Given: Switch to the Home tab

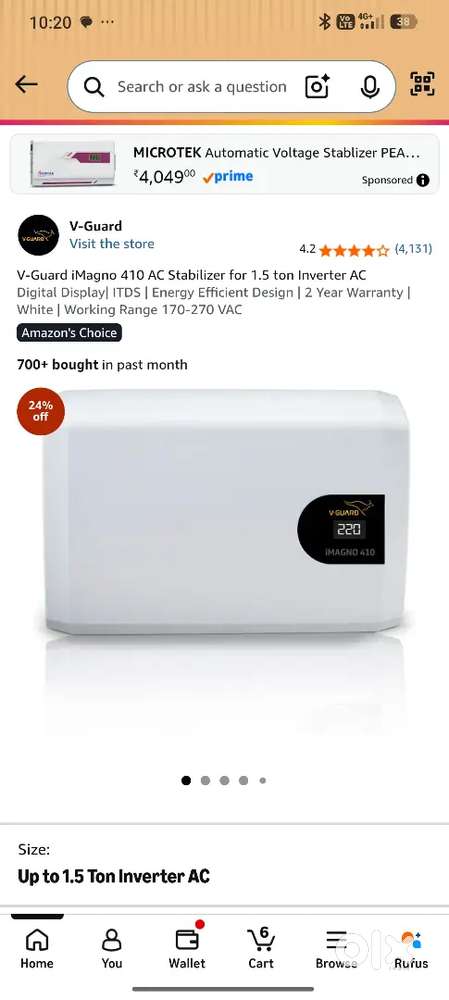Looking at the screenshot, I should [36, 949].
